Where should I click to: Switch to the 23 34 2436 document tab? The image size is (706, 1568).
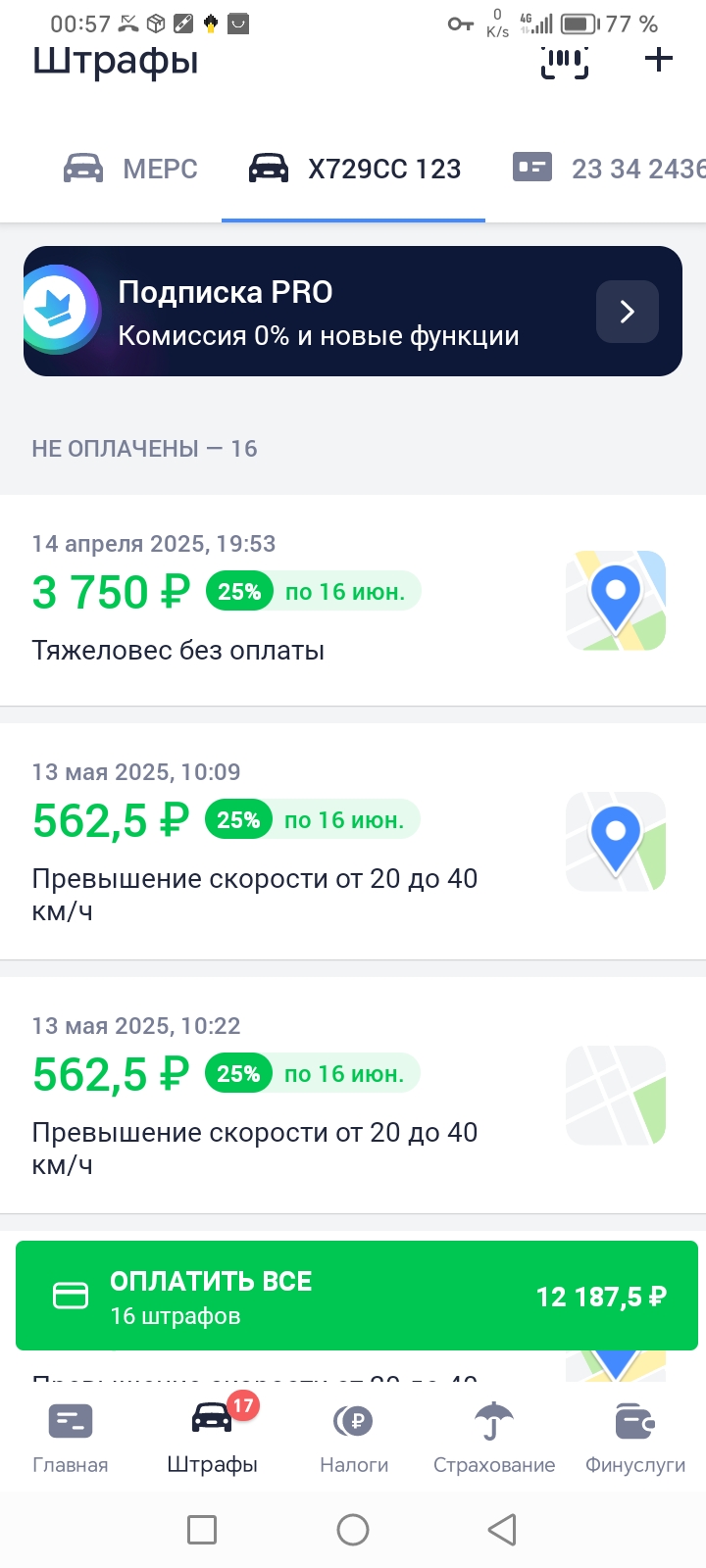click(610, 169)
